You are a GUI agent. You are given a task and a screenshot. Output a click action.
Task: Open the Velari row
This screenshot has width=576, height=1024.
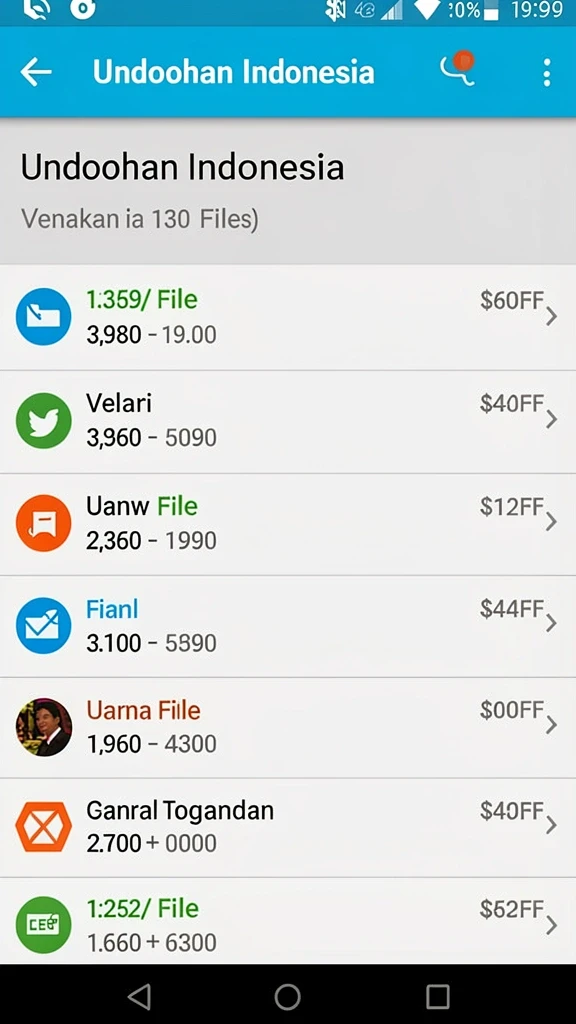(288, 422)
